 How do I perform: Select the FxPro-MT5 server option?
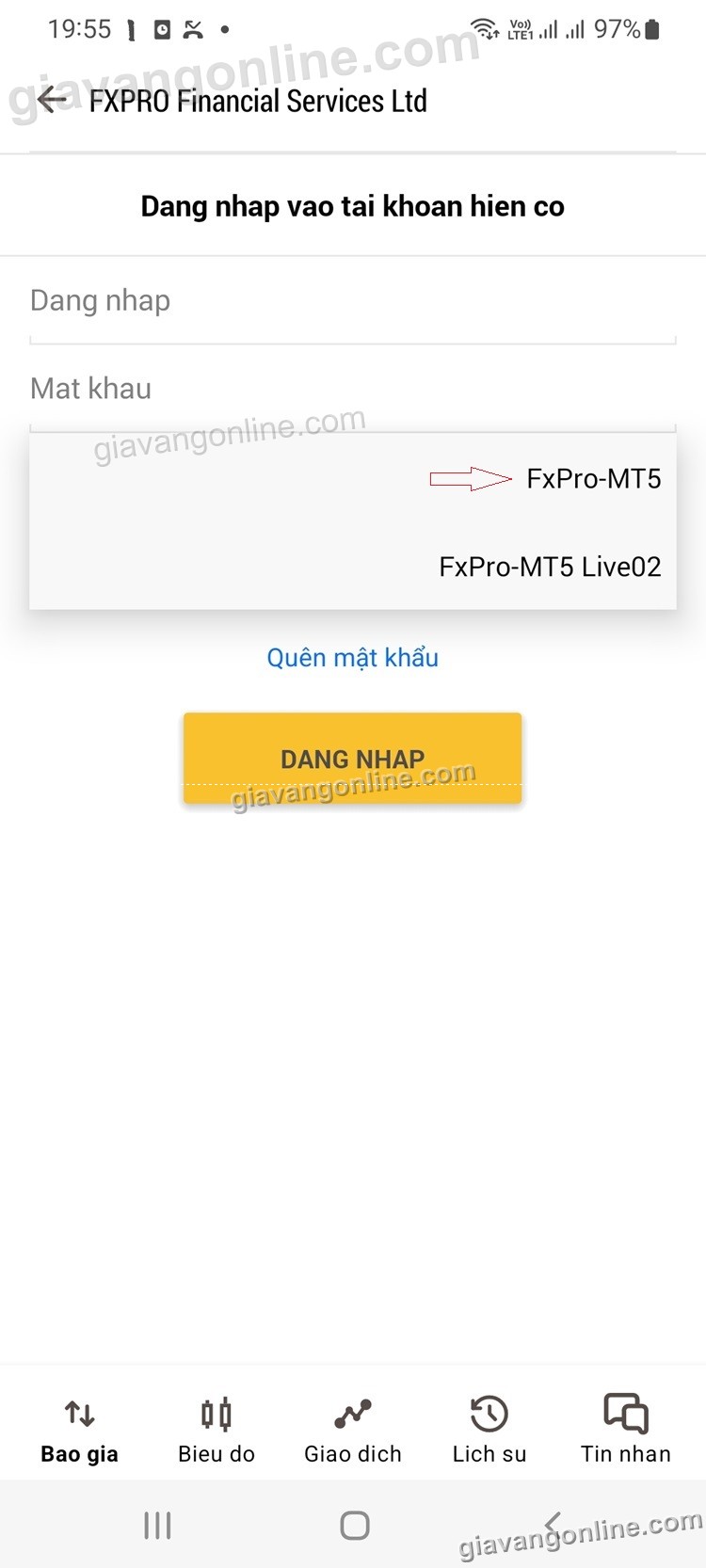(593, 479)
